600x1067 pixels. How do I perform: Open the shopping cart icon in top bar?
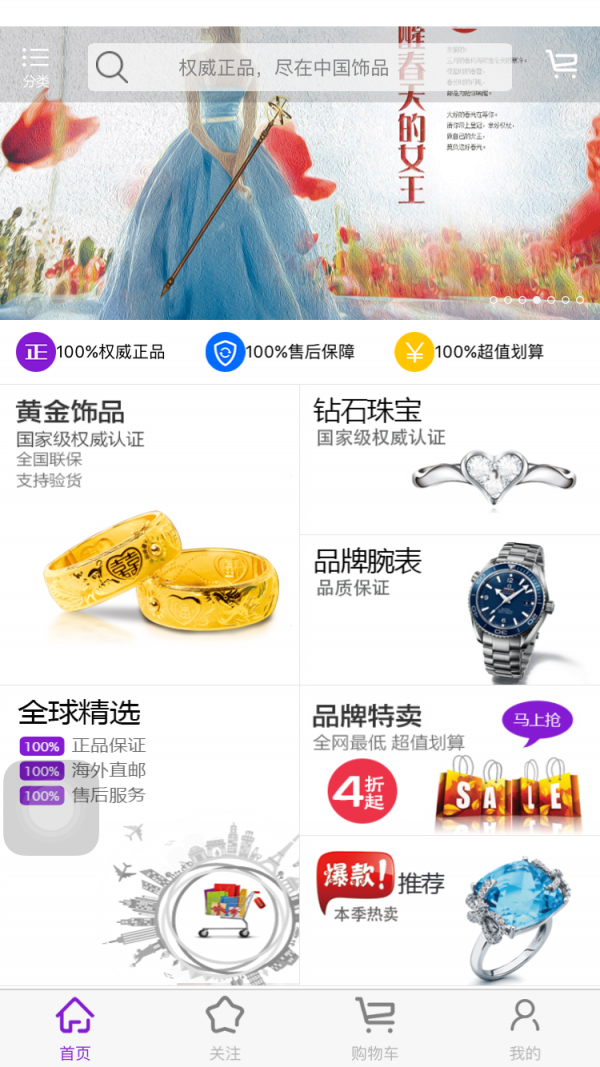[x=562, y=65]
